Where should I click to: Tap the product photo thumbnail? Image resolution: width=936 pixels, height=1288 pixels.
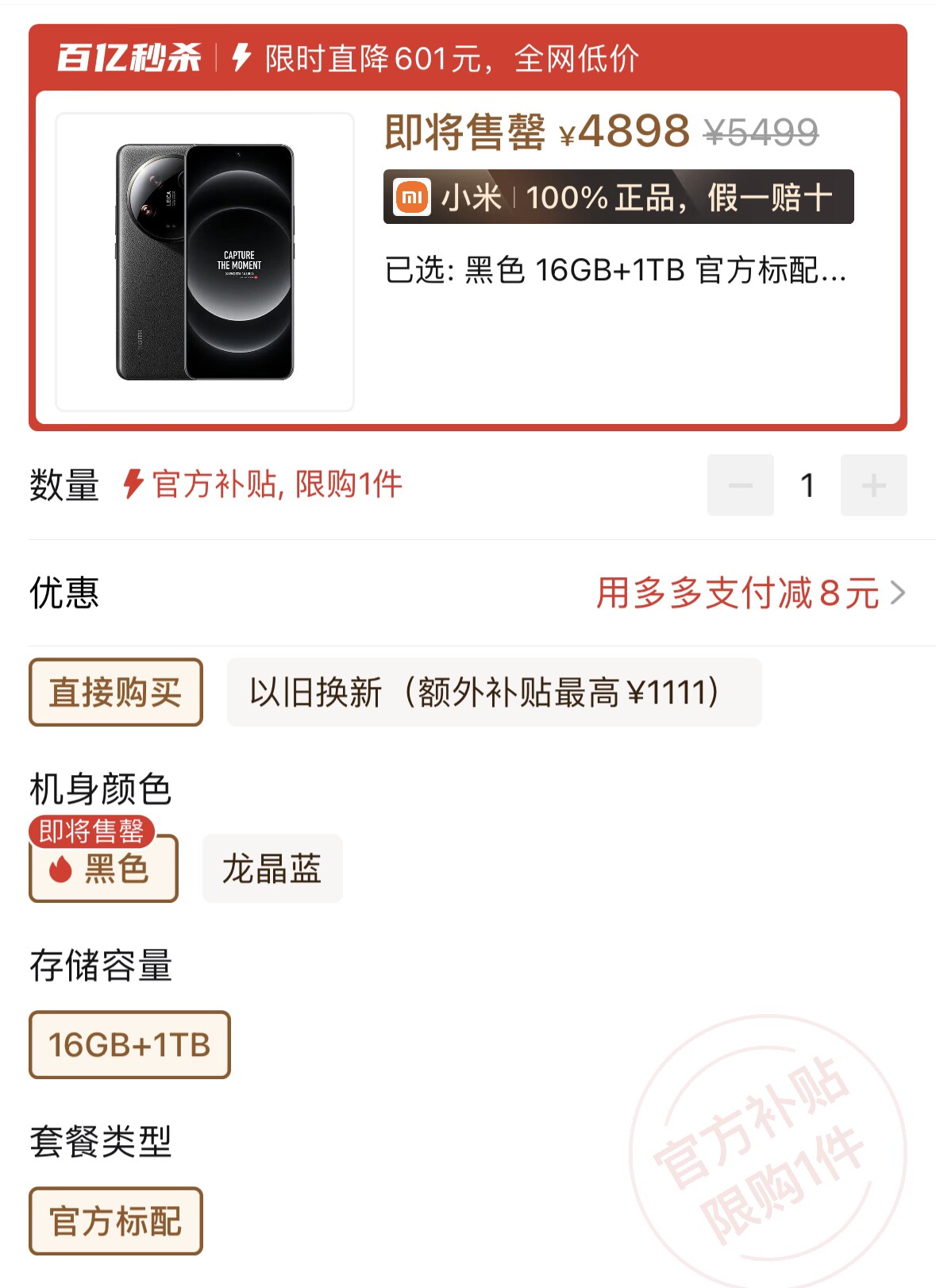pyautogui.click(x=206, y=260)
